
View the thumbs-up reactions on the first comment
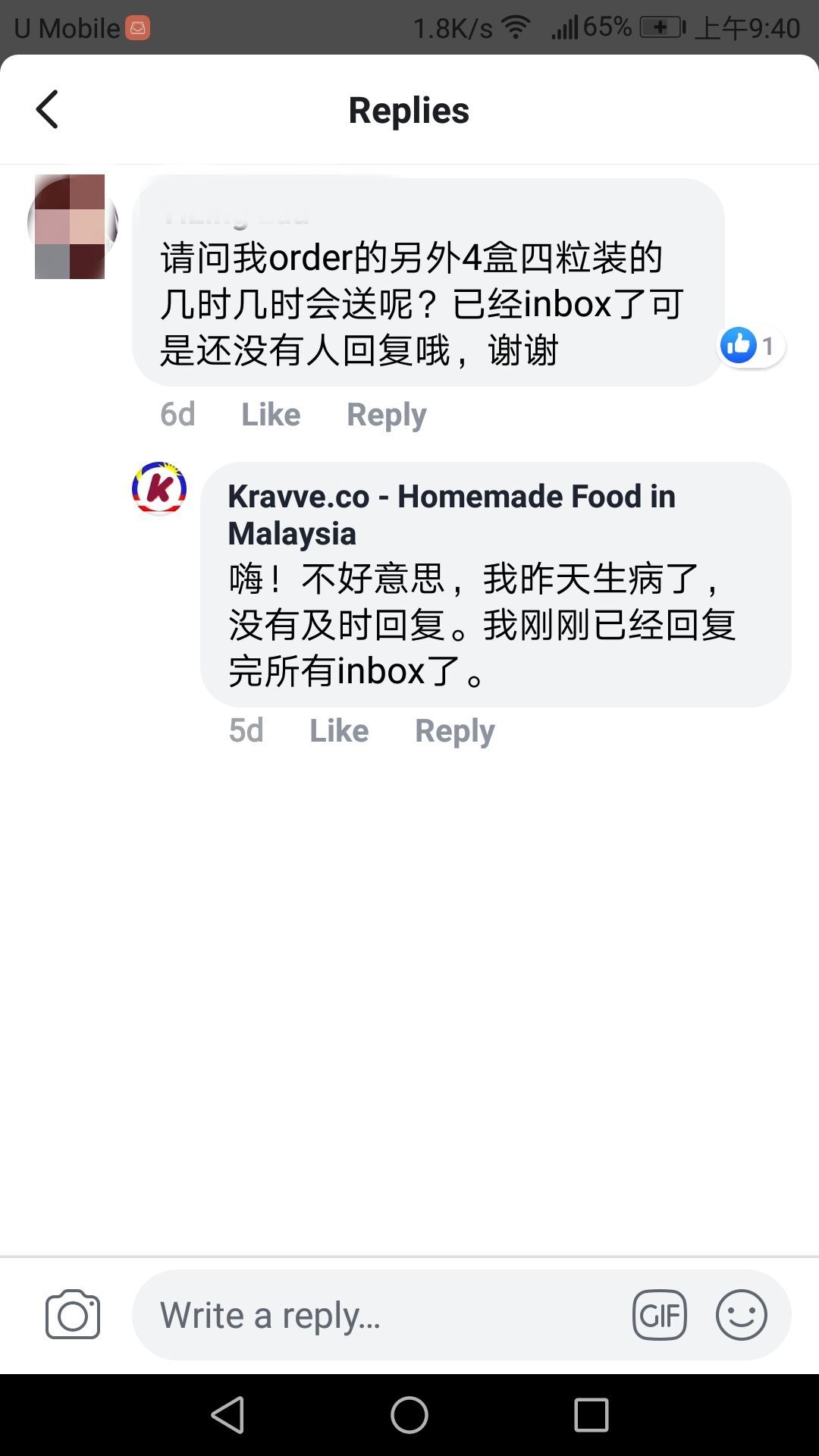click(x=751, y=347)
